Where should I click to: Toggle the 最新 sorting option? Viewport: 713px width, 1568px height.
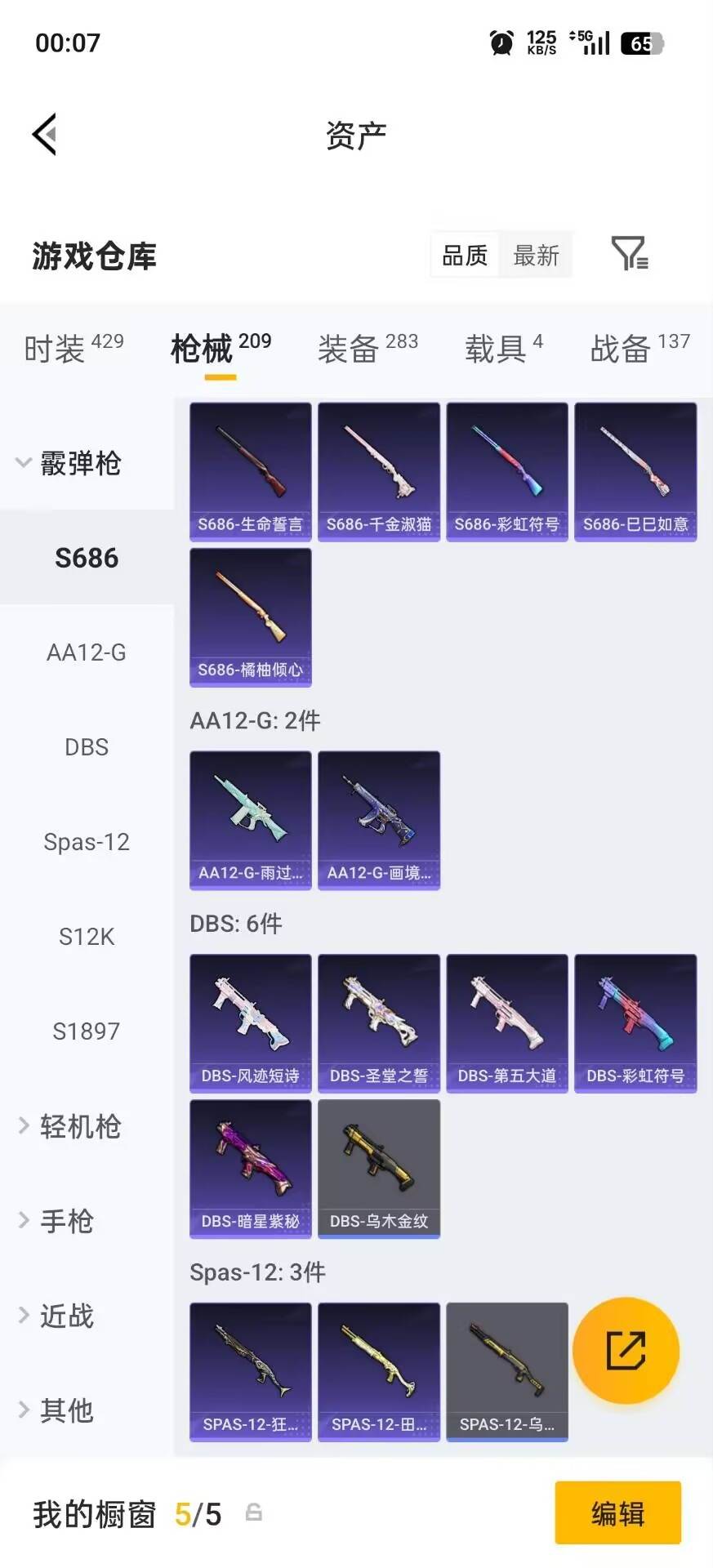tap(536, 255)
